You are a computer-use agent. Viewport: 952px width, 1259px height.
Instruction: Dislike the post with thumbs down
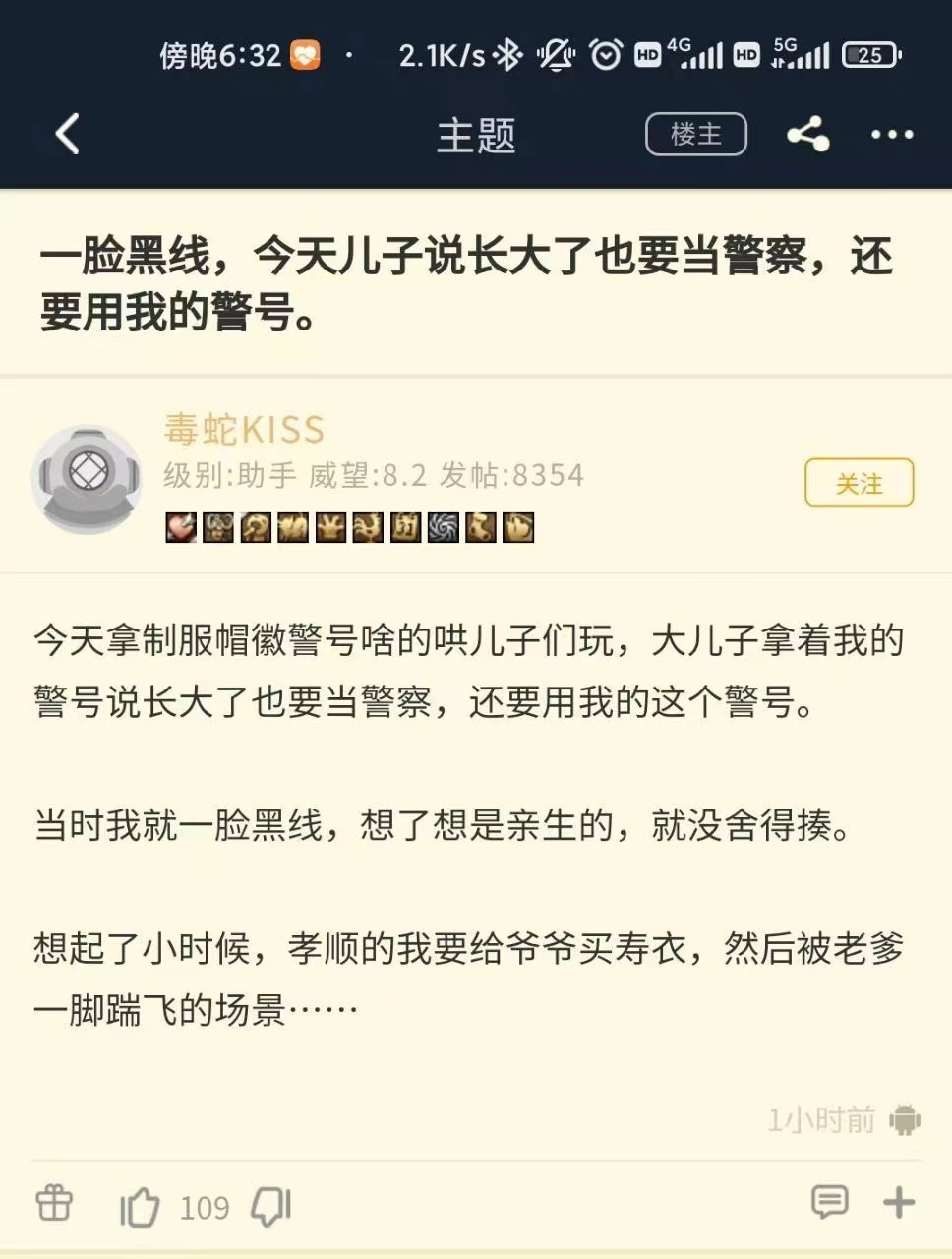(x=270, y=1206)
